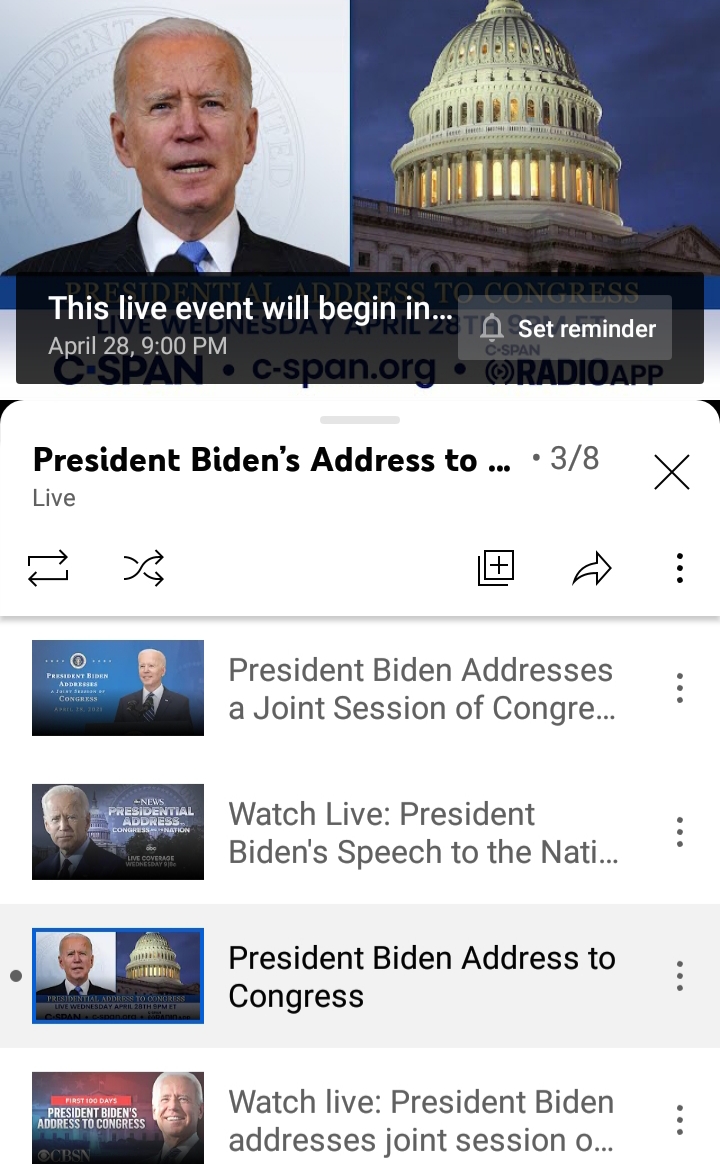Image resolution: width=720 pixels, height=1164 pixels.
Task: Set a reminder for the live event
Action: 565,329
